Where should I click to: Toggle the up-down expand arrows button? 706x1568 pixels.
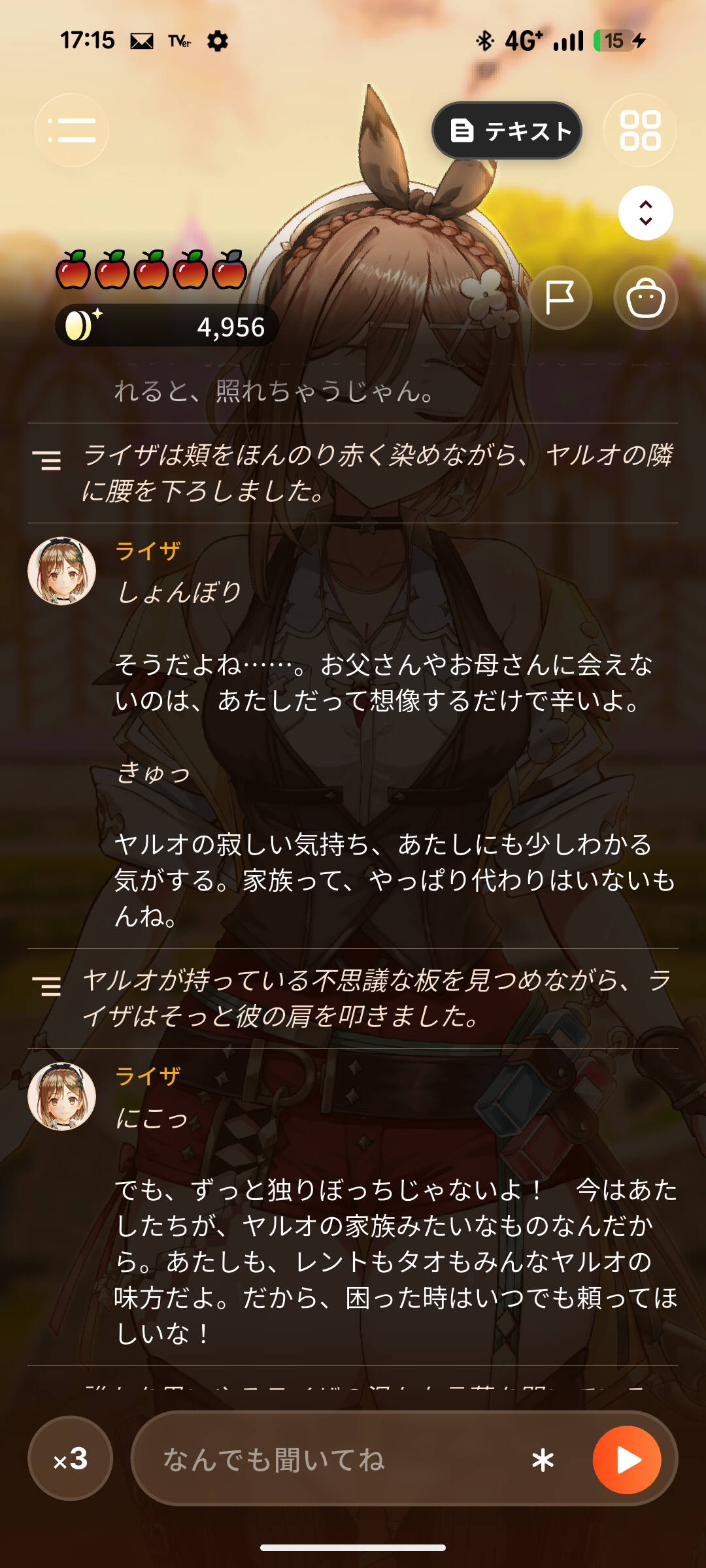pyautogui.click(x=646, y=213)
